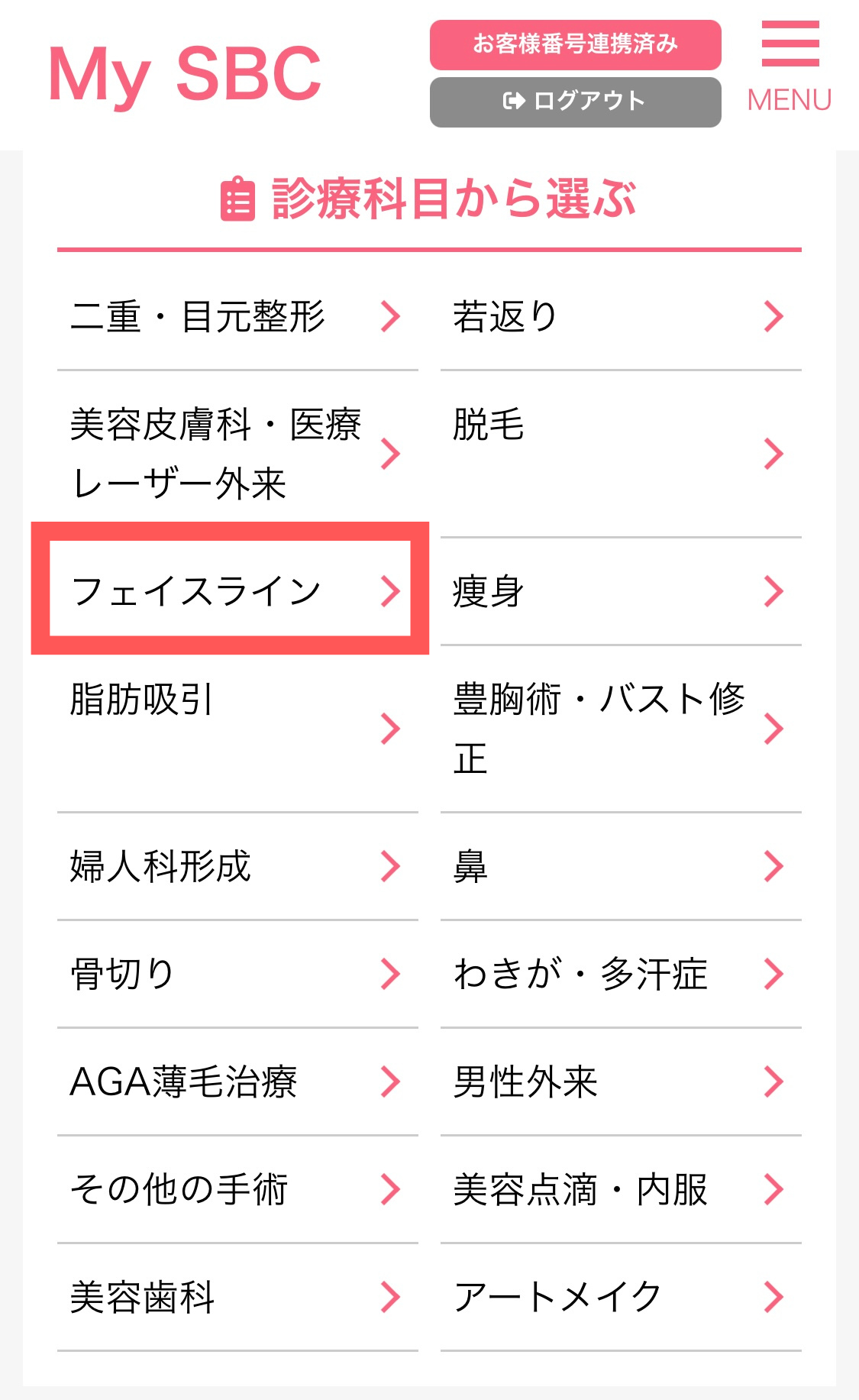The width and height of the screenshot is (859, 1400).
Task: Choose 美容点滴・内服 category
Action: click(620, 1190)
